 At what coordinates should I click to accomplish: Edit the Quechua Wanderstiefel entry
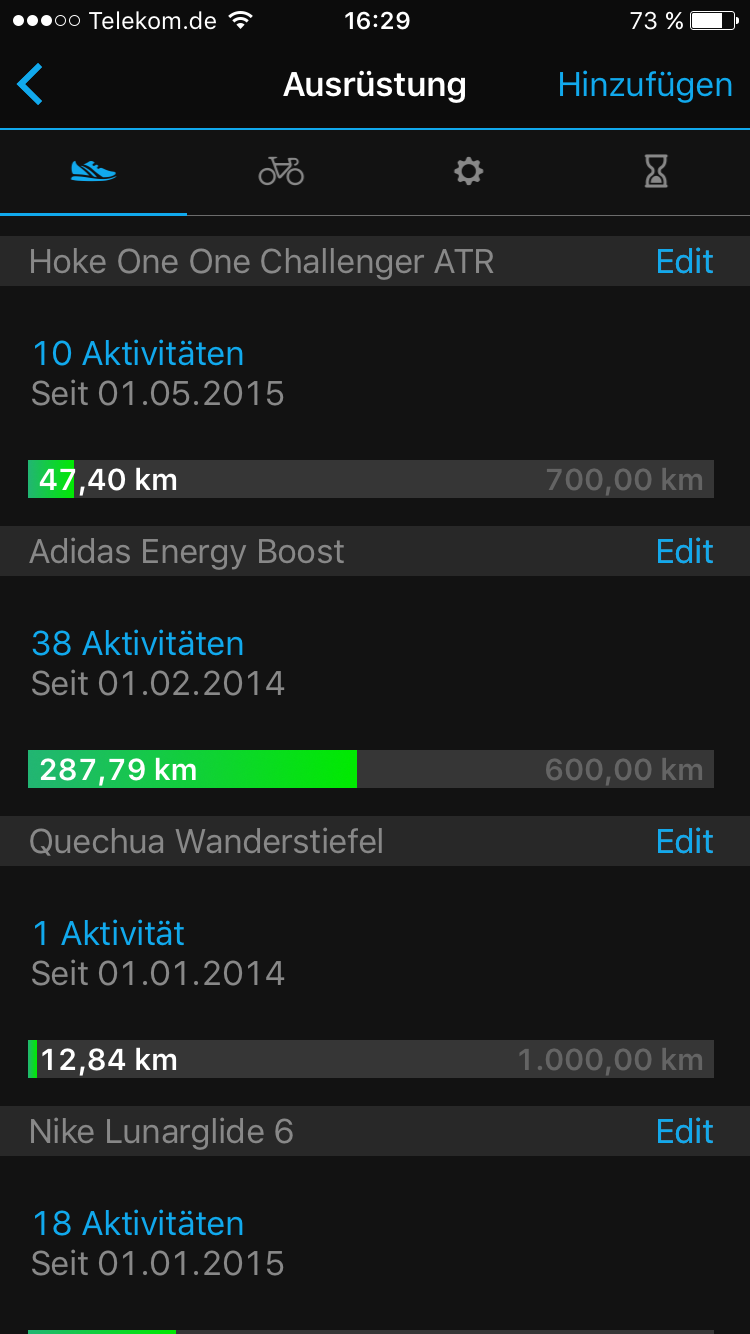(x=684, y=842)
